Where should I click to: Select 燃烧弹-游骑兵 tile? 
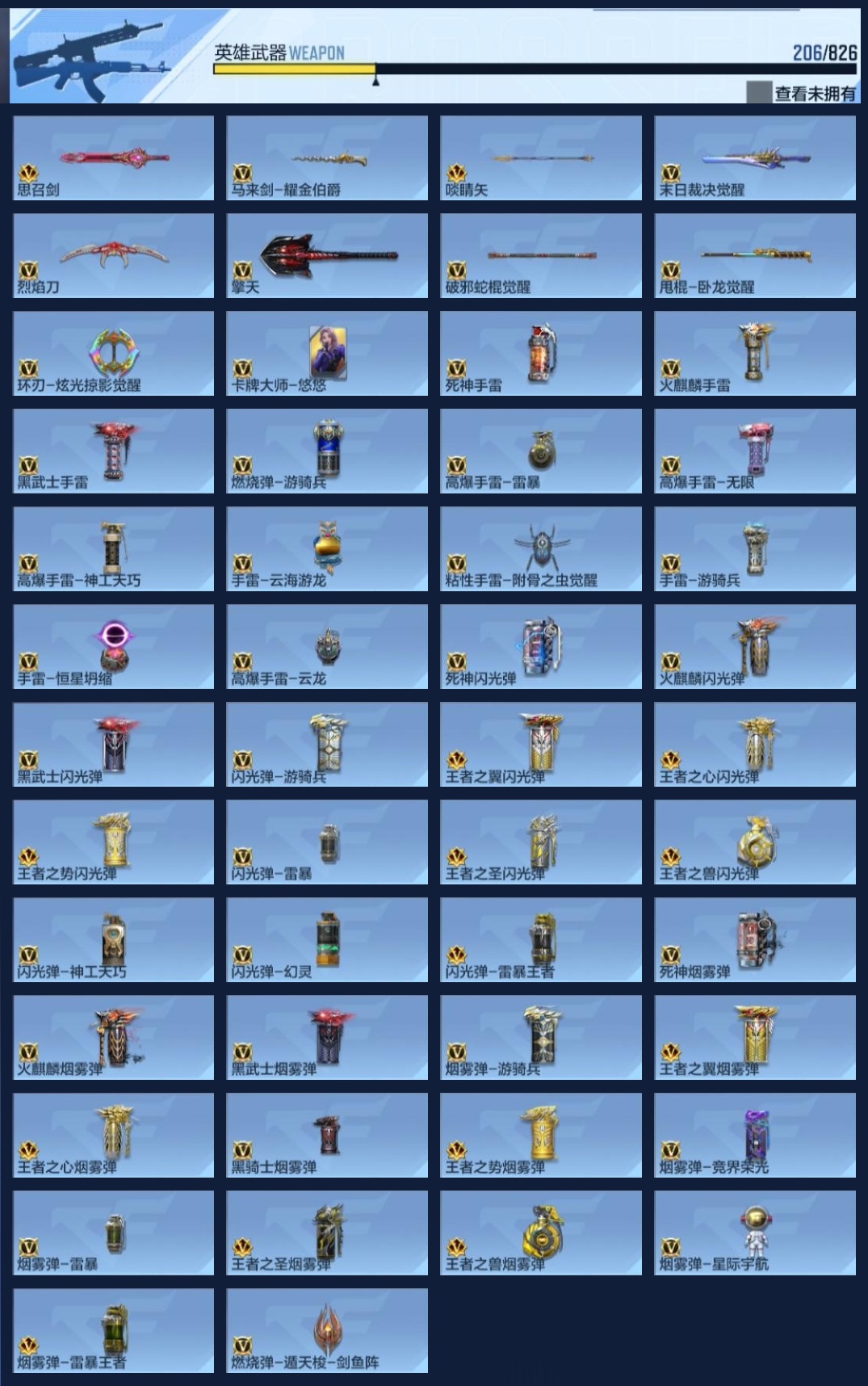coord(327,451)
